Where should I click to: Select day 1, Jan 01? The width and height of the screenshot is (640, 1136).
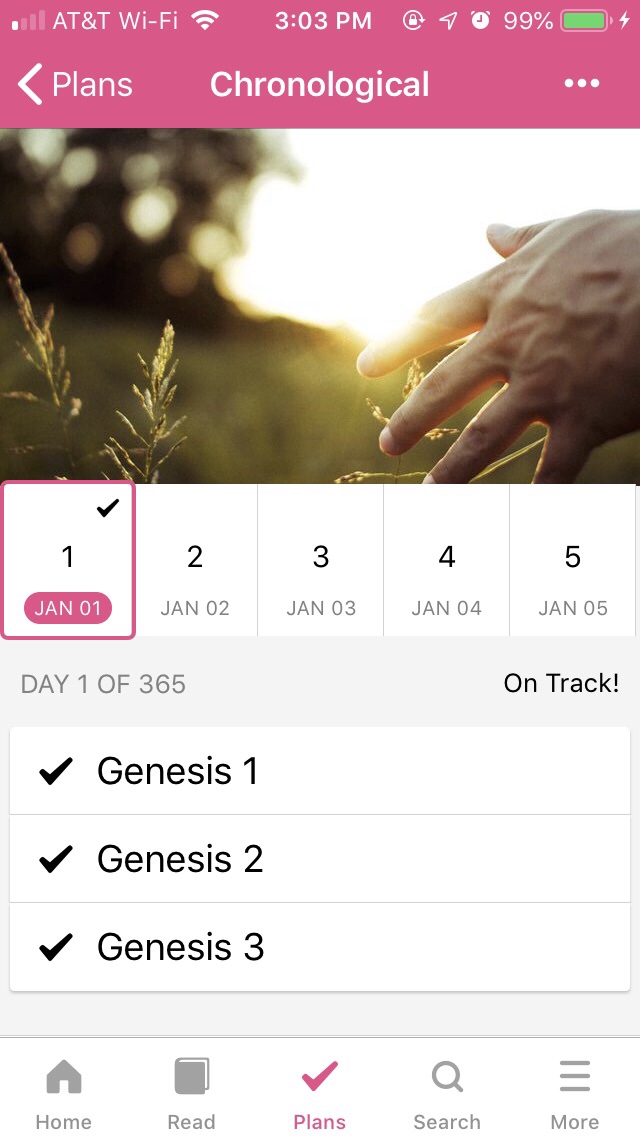point(68,560)
